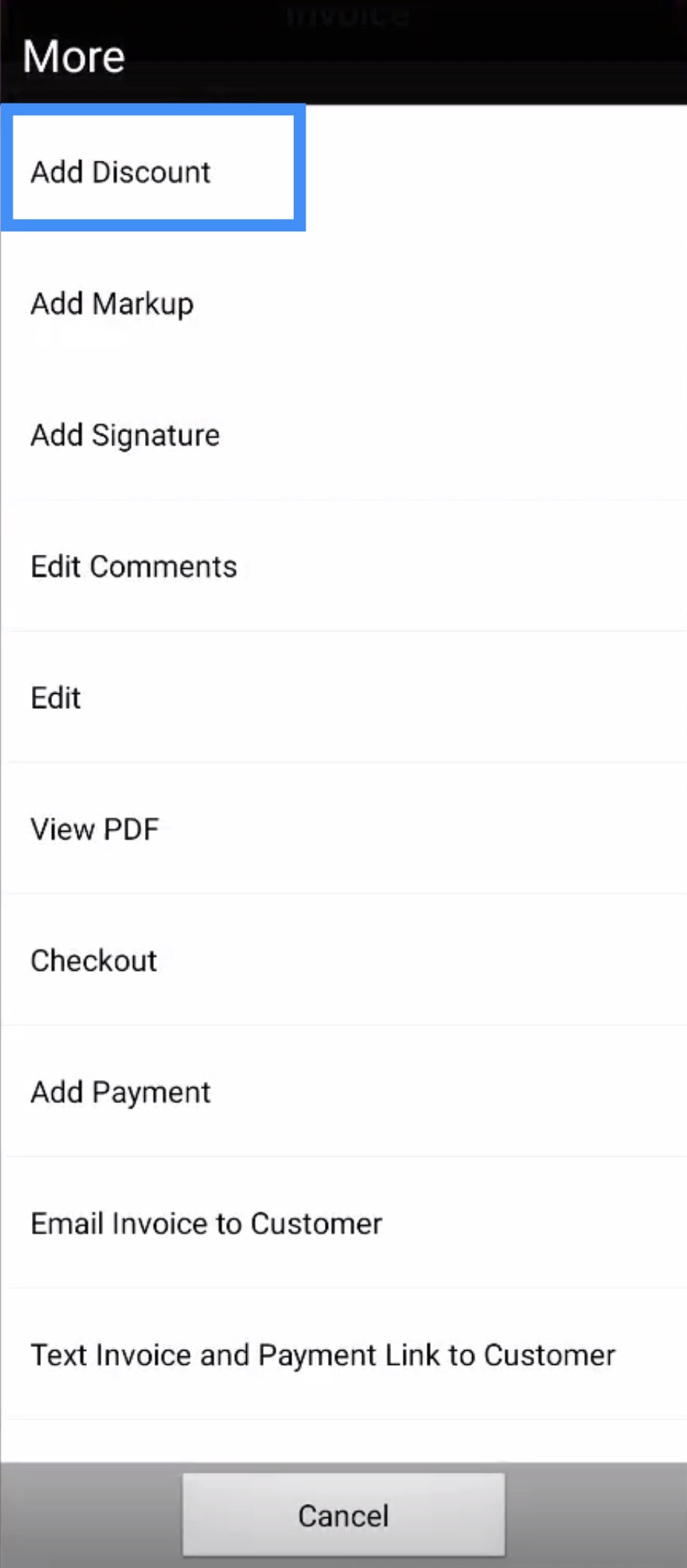Select the Edit option
The image size is (687, 1568).
coord(56,698)
